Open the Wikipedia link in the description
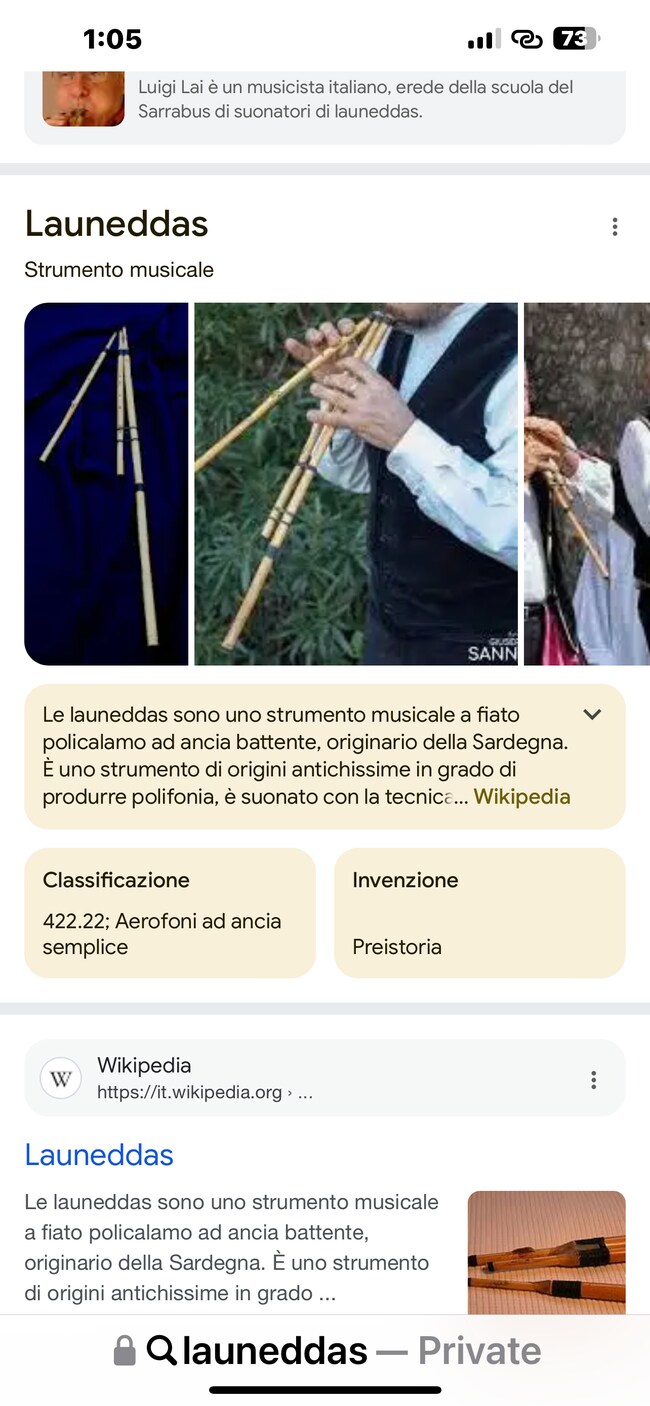This screenshot has height=1406, width=650. (x=522, y=797)
